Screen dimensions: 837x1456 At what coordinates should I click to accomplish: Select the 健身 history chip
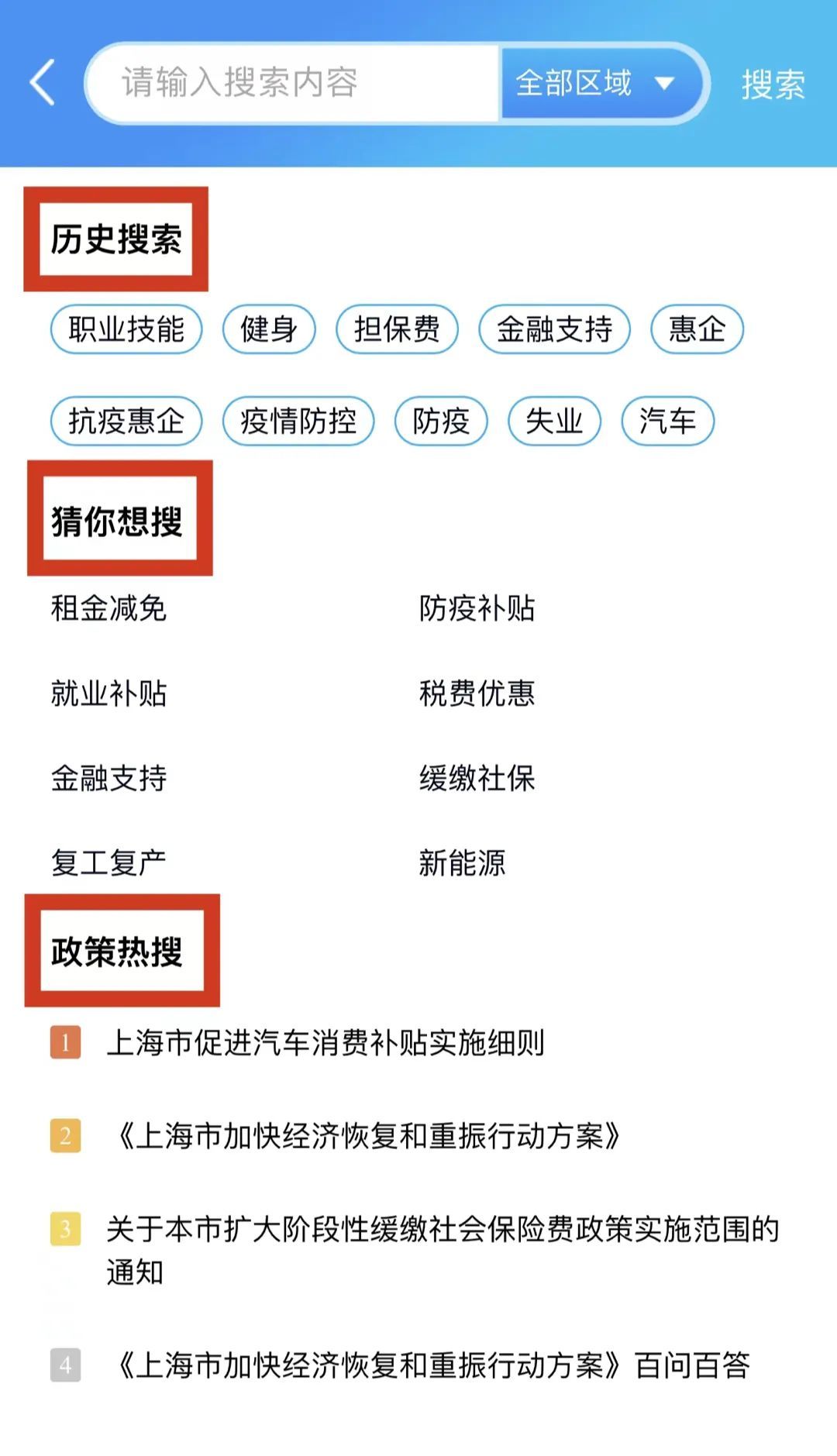pyautogui.click(x=269, y=329)
